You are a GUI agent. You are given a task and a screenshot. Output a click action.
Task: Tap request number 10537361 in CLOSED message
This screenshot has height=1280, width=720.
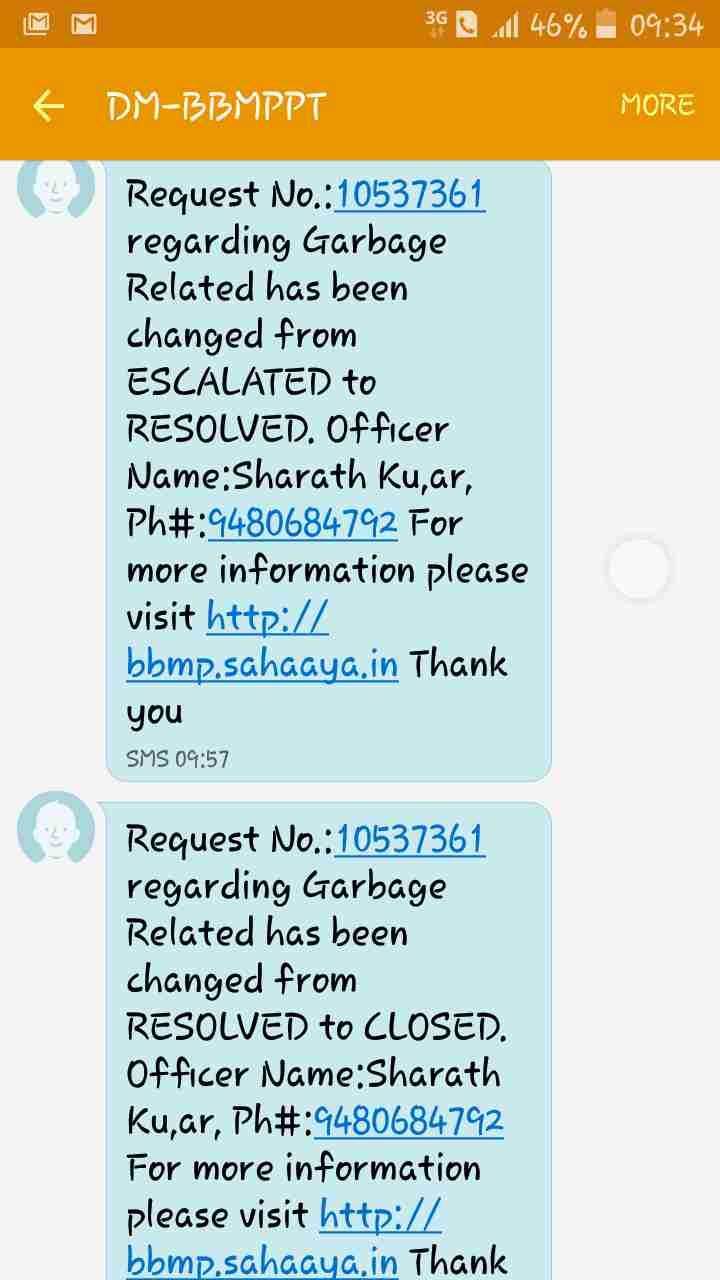(x=410, y=839)
